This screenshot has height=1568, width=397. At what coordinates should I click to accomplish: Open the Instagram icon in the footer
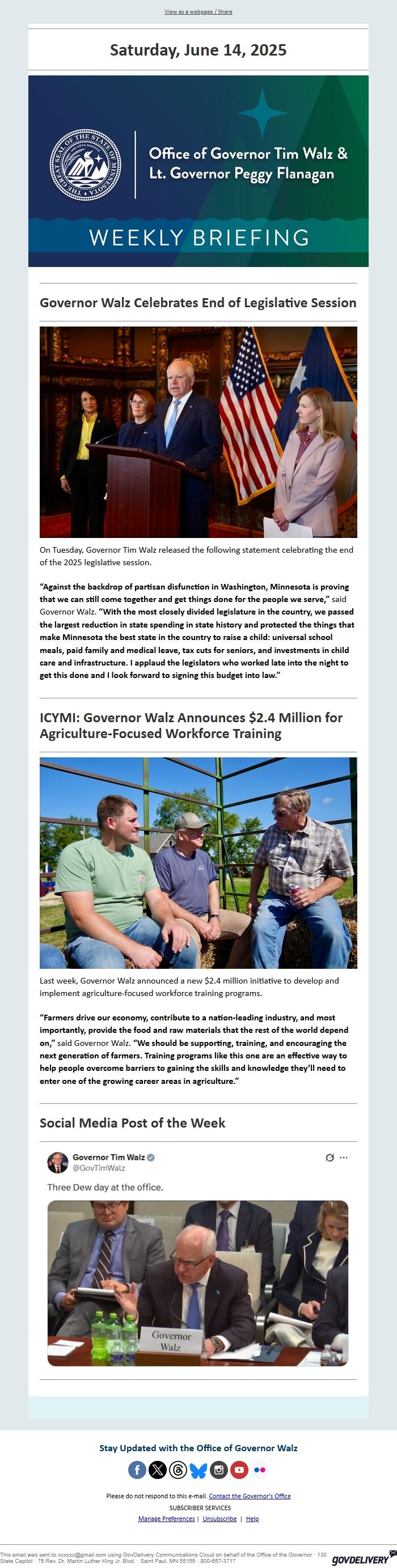[218, 1470]
